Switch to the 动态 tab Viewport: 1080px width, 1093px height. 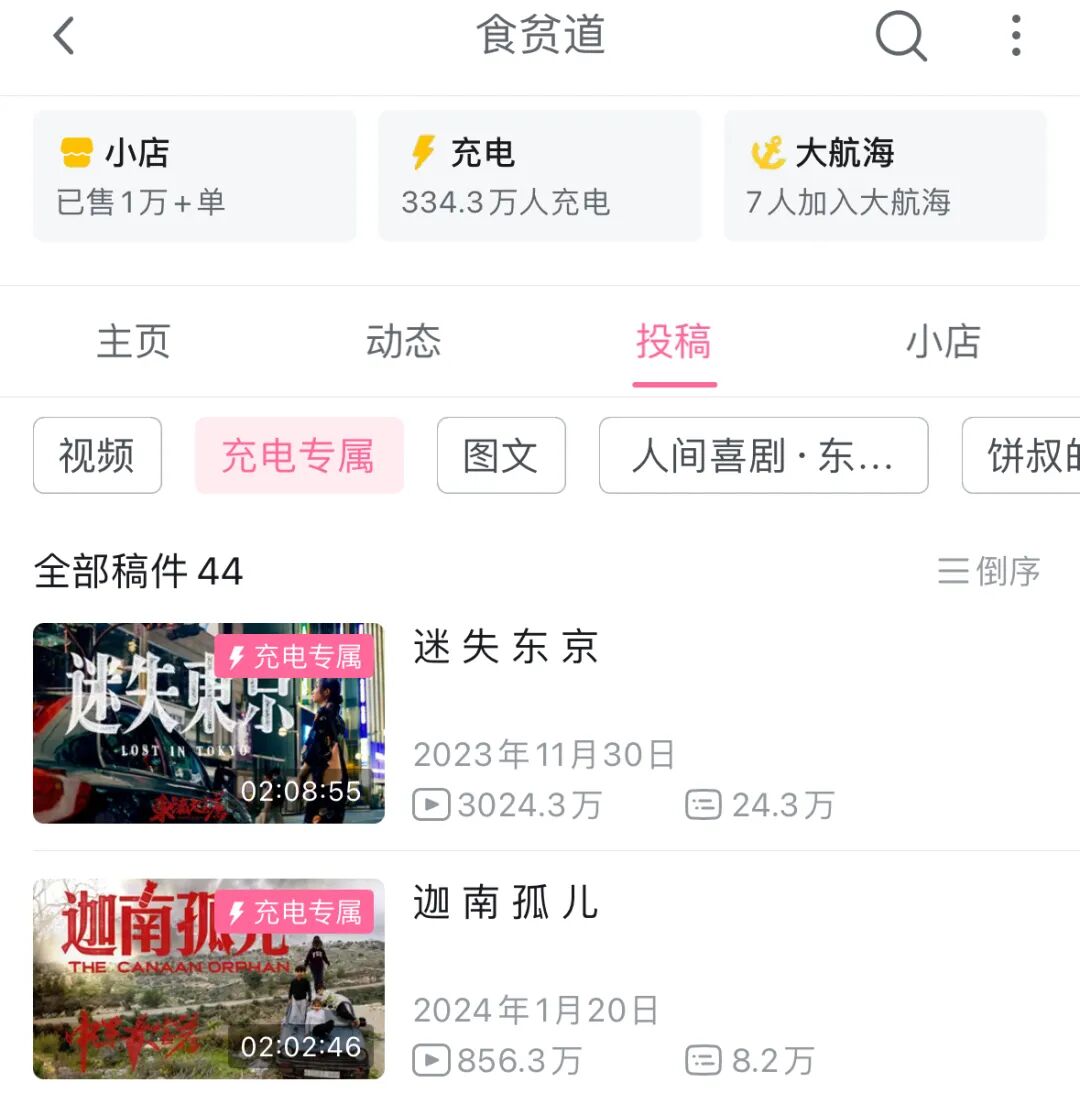pyautogui.click(x=405, y=341)
